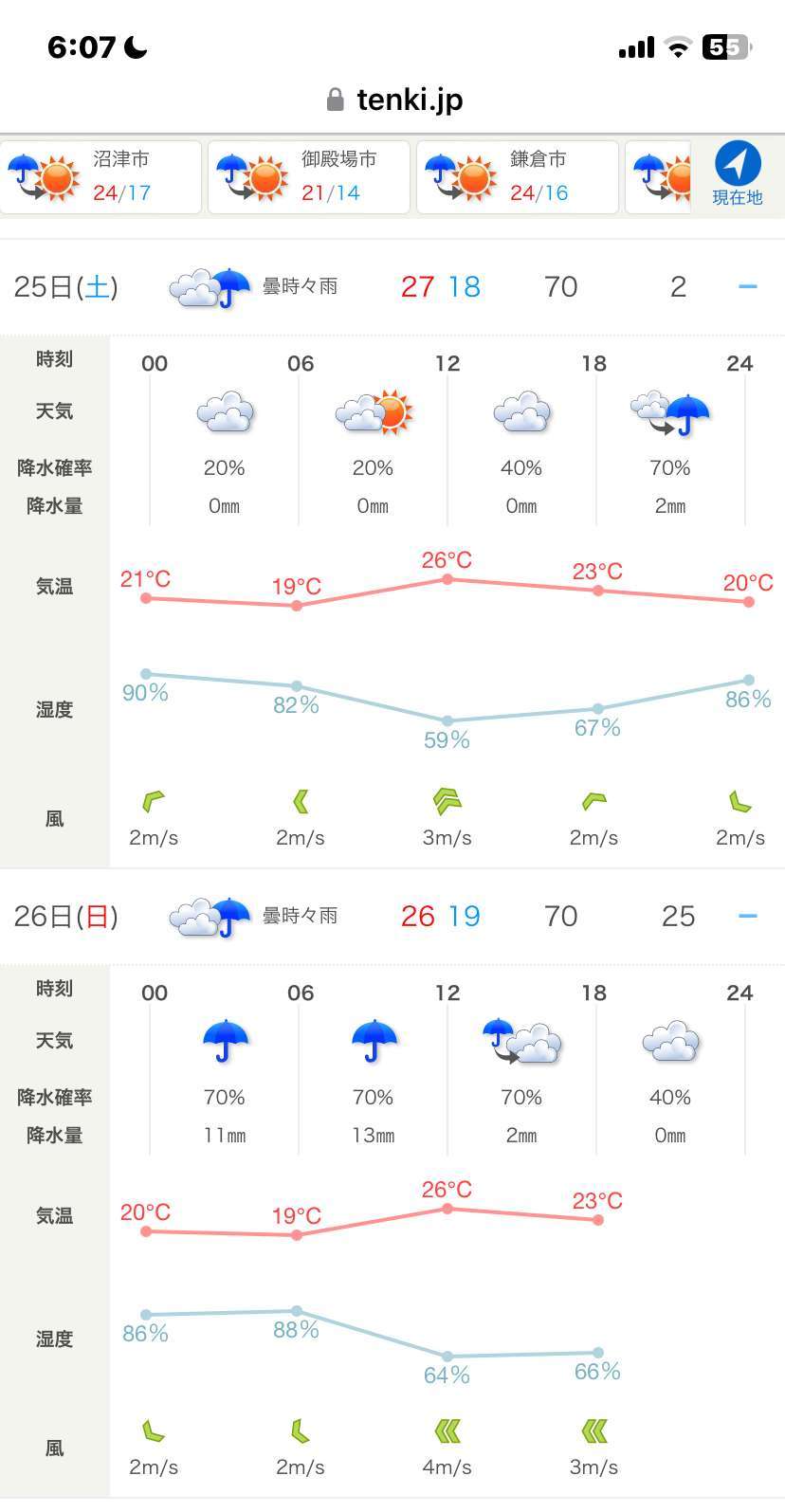
Task: Open the 御殿場市 forecast card
Action: (308, 177)
